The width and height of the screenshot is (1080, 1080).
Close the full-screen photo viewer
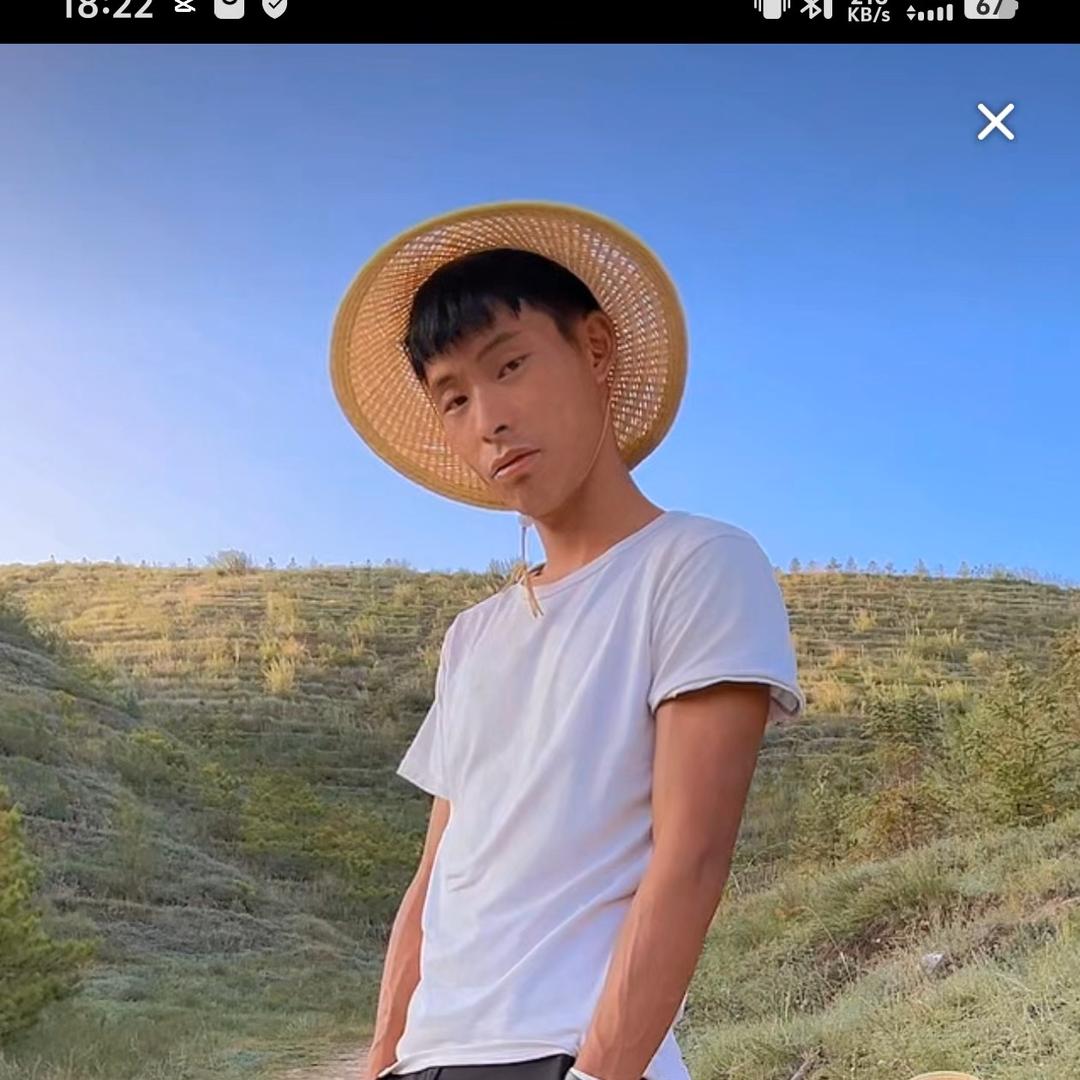pyautogui.click(x=995, y=122)
